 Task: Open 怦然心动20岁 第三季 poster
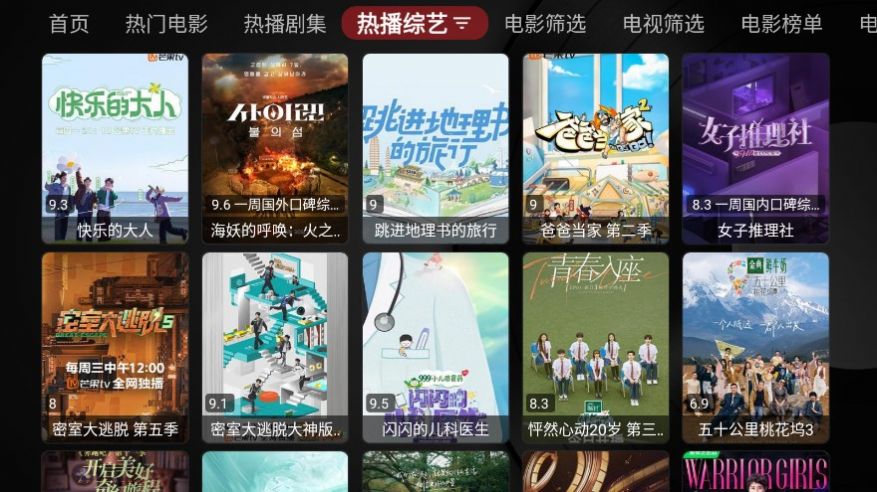[x=595, y=347]
